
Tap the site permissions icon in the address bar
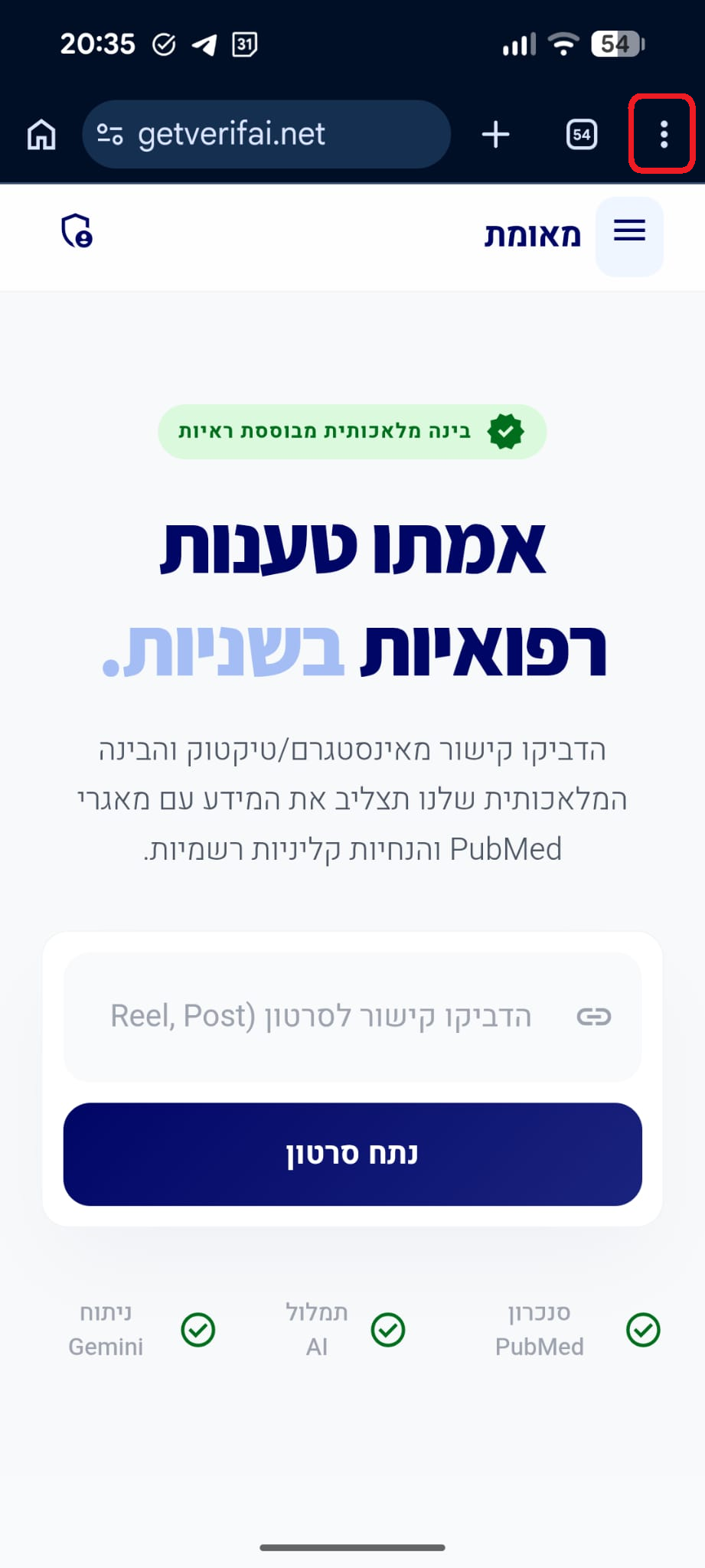pyautogui.click(x=110, y=133)
